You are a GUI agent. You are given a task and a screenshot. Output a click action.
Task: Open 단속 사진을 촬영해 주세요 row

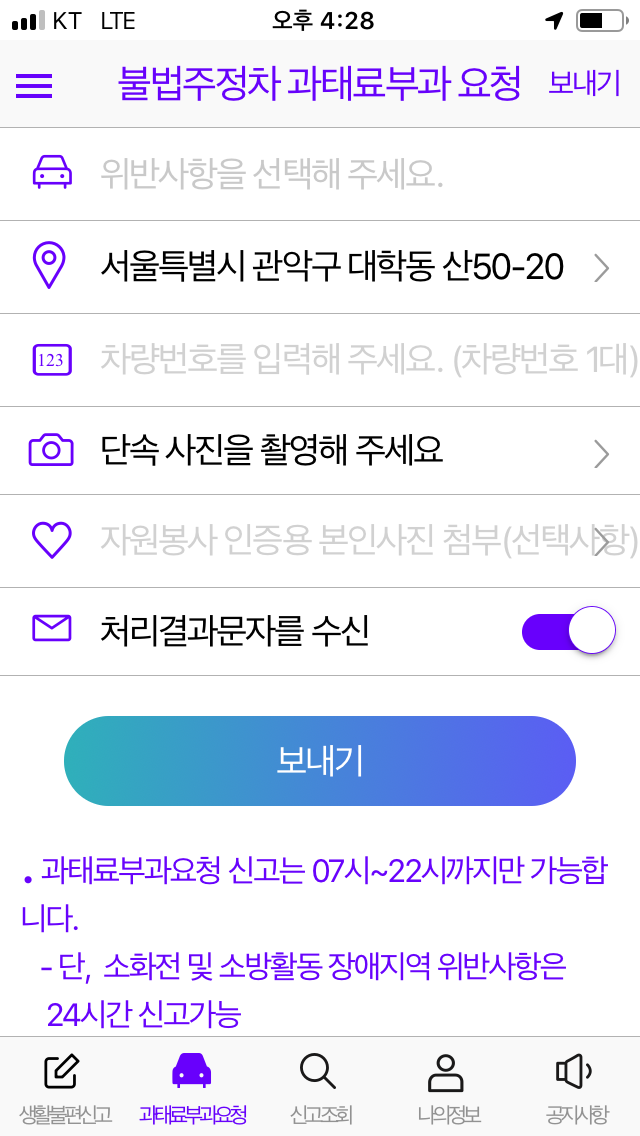(x=320, y=451)
